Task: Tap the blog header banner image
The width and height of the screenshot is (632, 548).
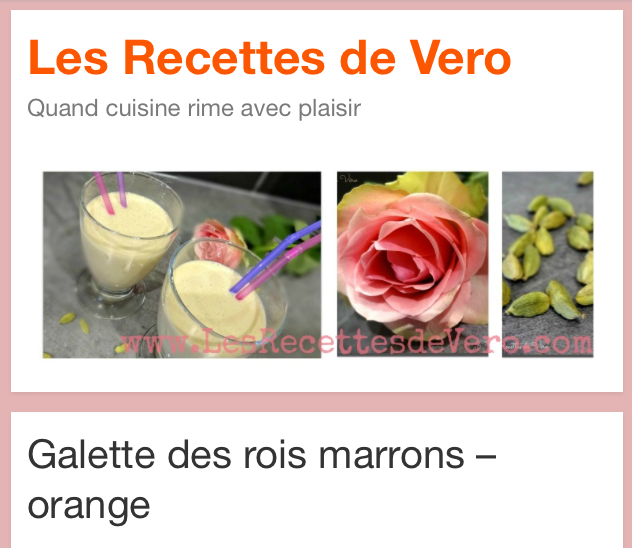Action: 317,265
